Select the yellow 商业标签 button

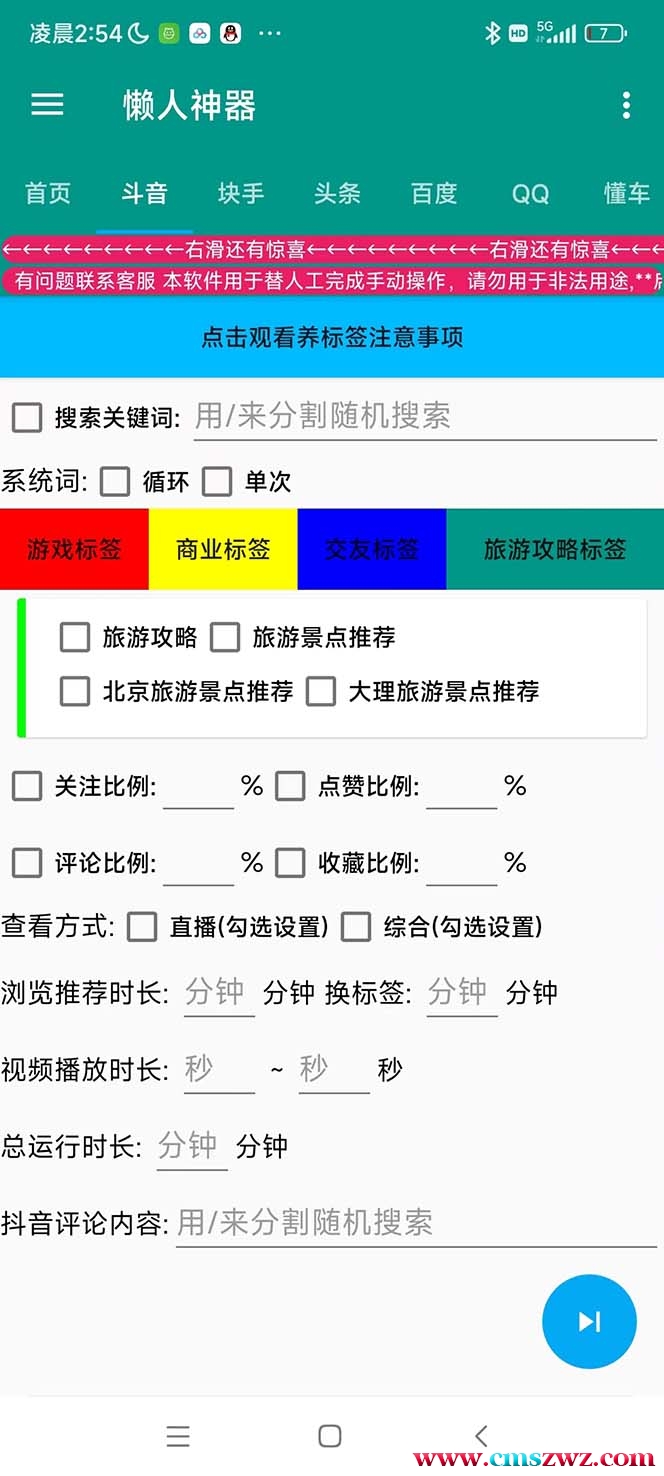(x=223, y=549)
